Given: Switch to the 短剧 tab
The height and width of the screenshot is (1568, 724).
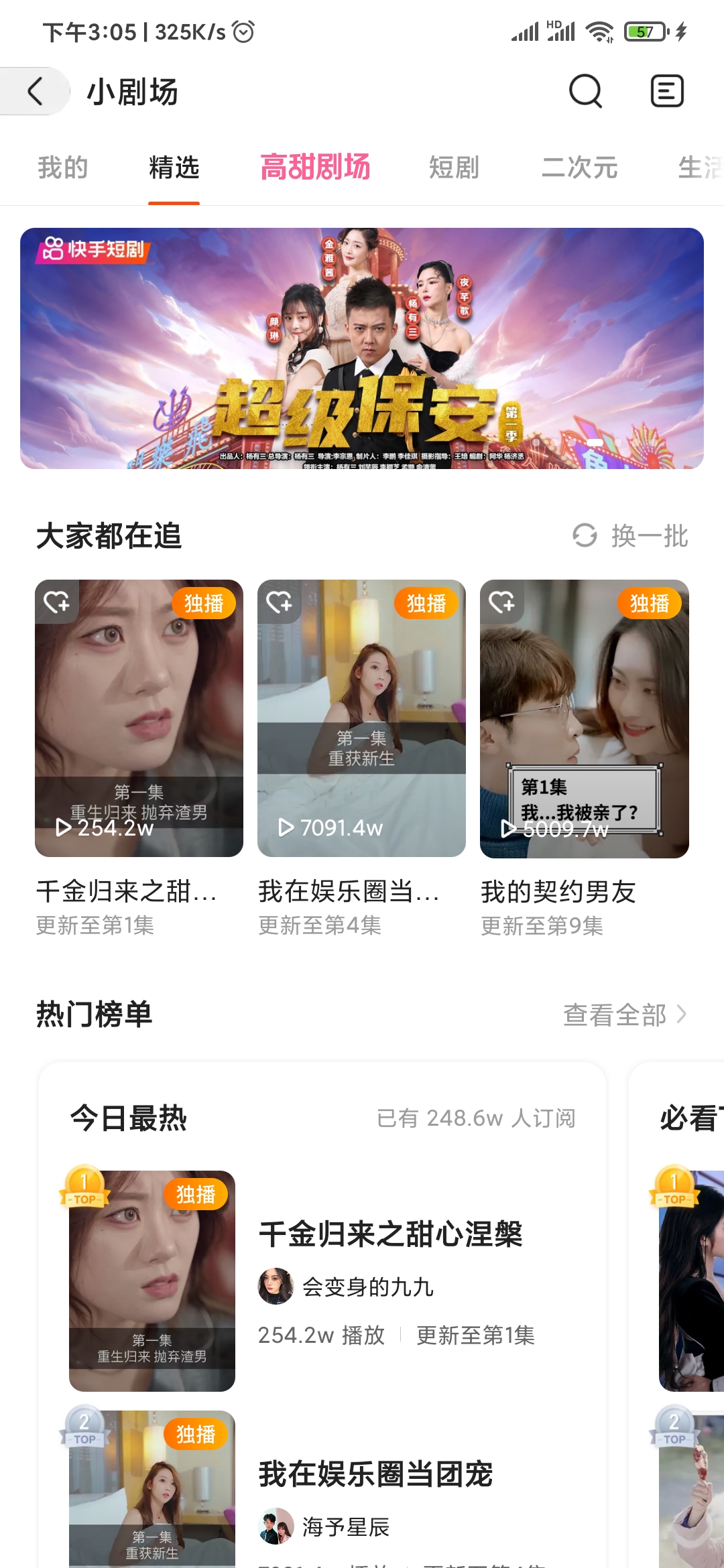Looking at the screenshot, I should tap(454, 168).
